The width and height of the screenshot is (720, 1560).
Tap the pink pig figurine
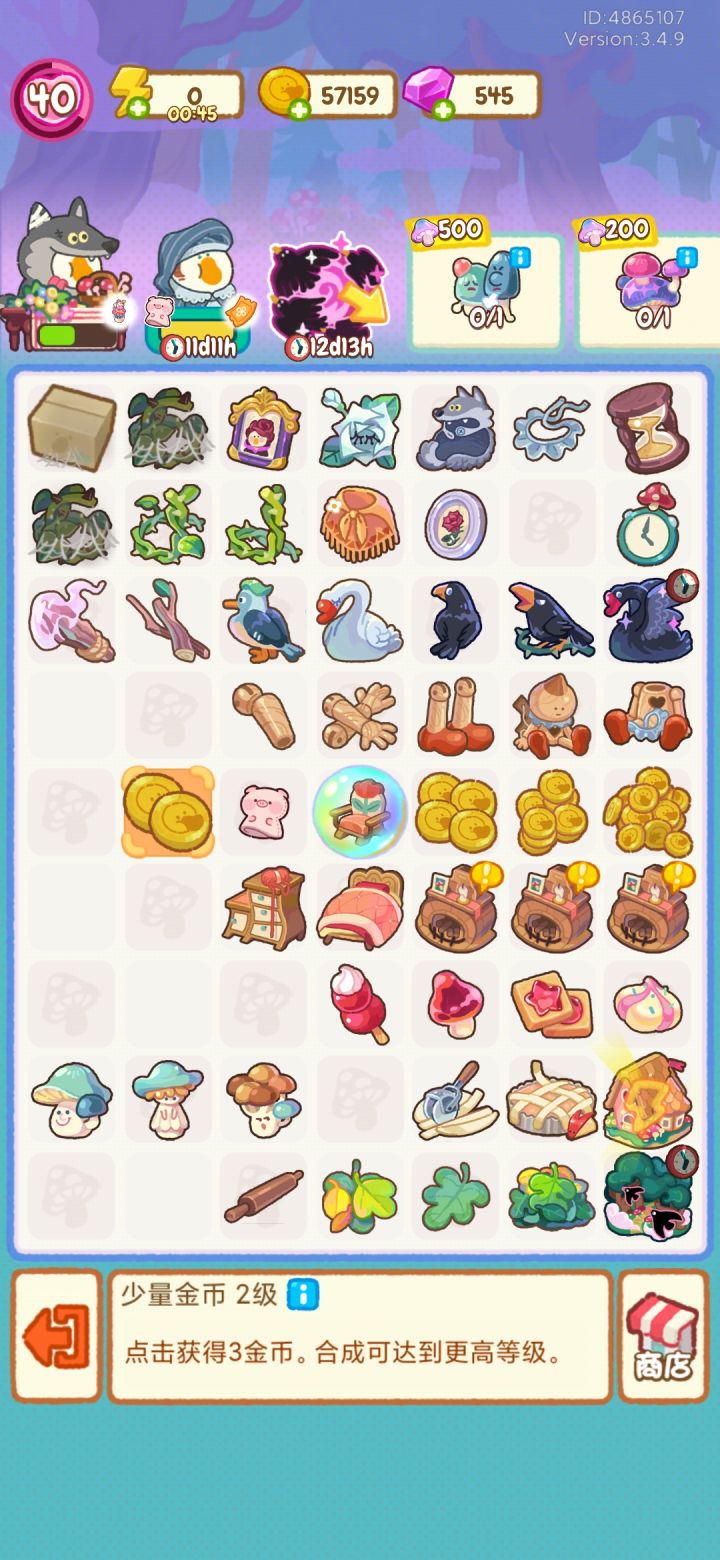click(x=263, y=810)
